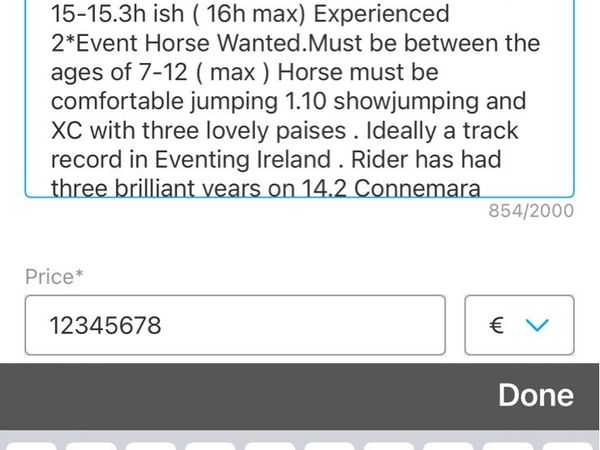This screenshot has height=450, width=600.
Task: Edit the Price field showing 12345678
Action: pyautogui.click(x=234, y=325)
